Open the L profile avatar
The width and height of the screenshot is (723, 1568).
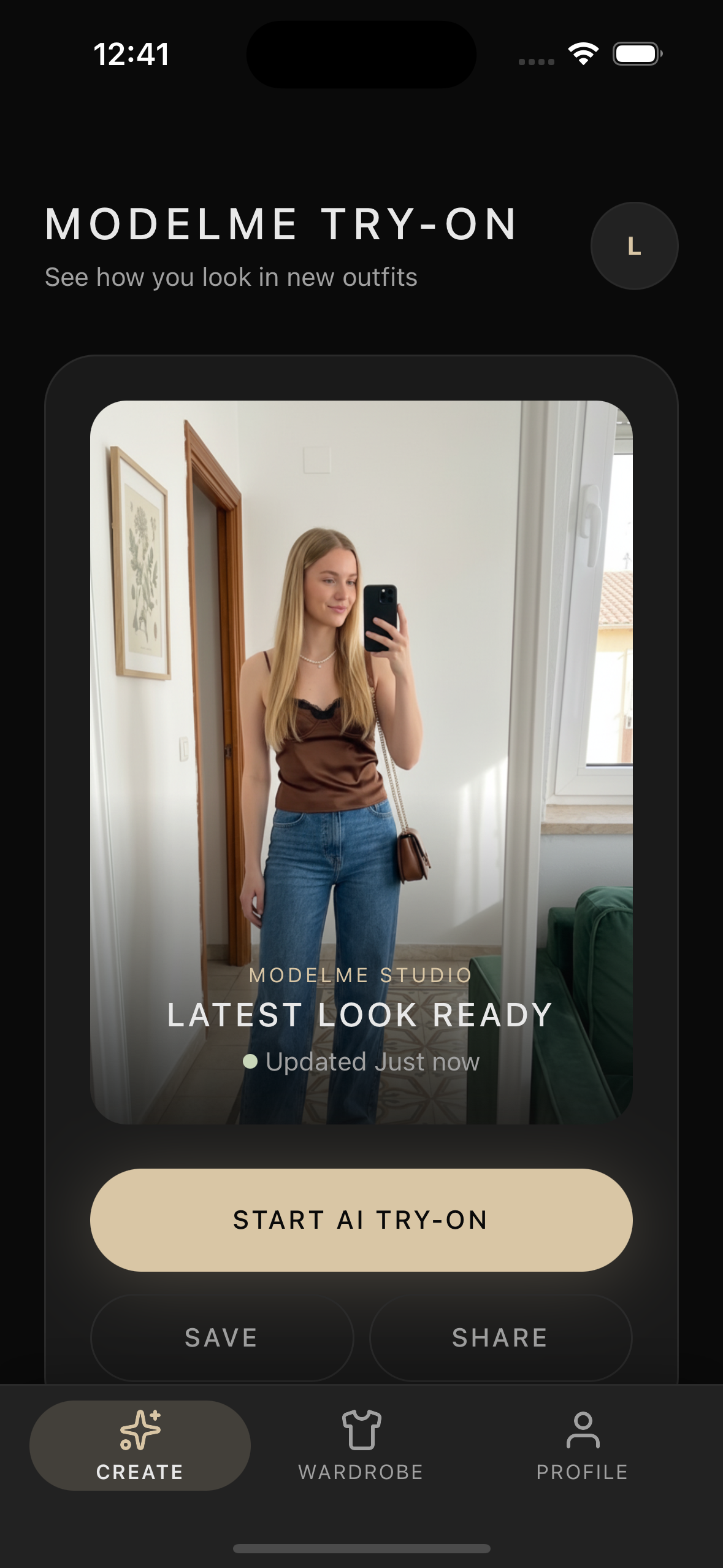(x=634, y=246)
